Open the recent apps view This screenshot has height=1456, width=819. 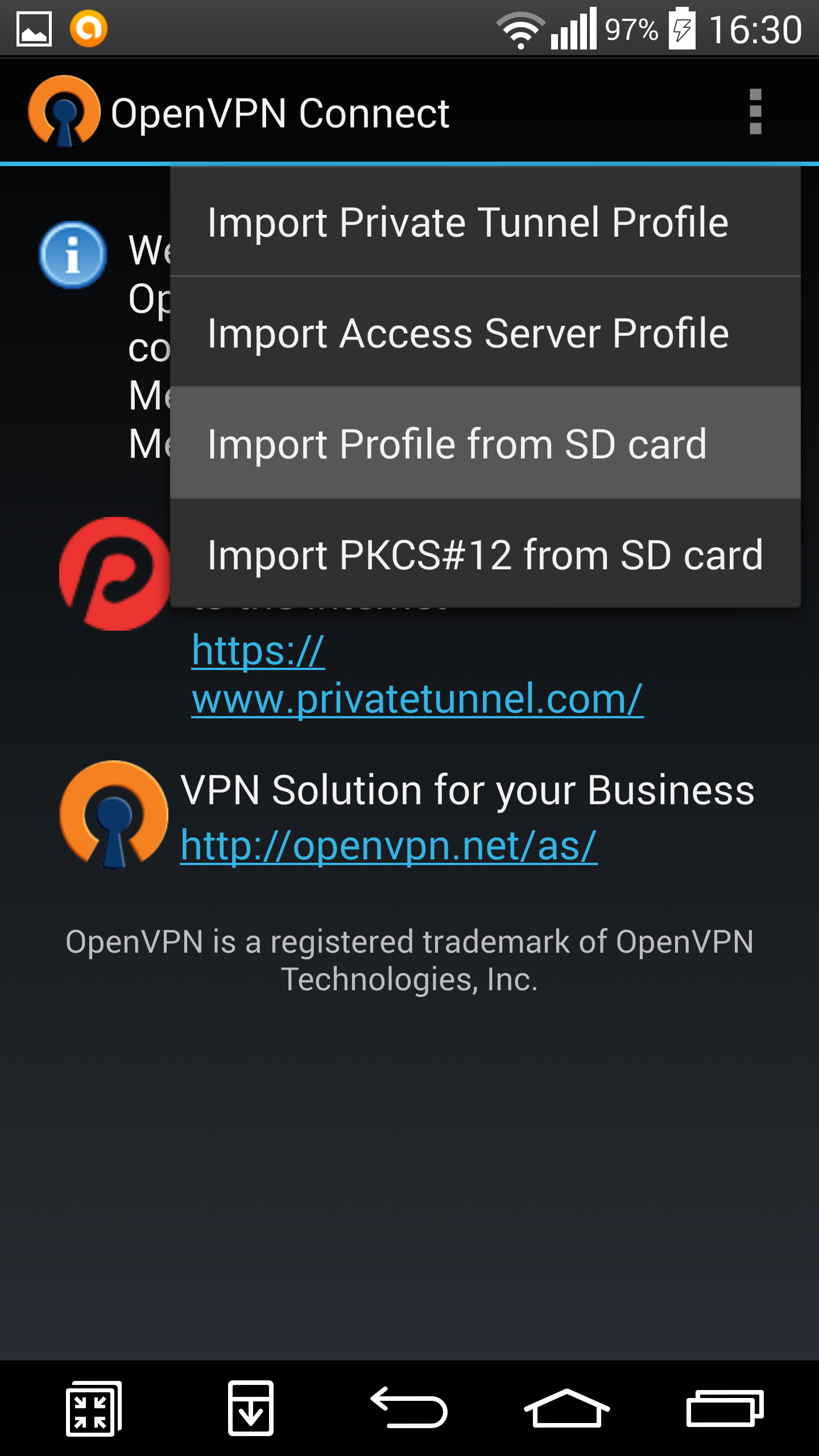pyautogui.click(x=725, y=1408)
